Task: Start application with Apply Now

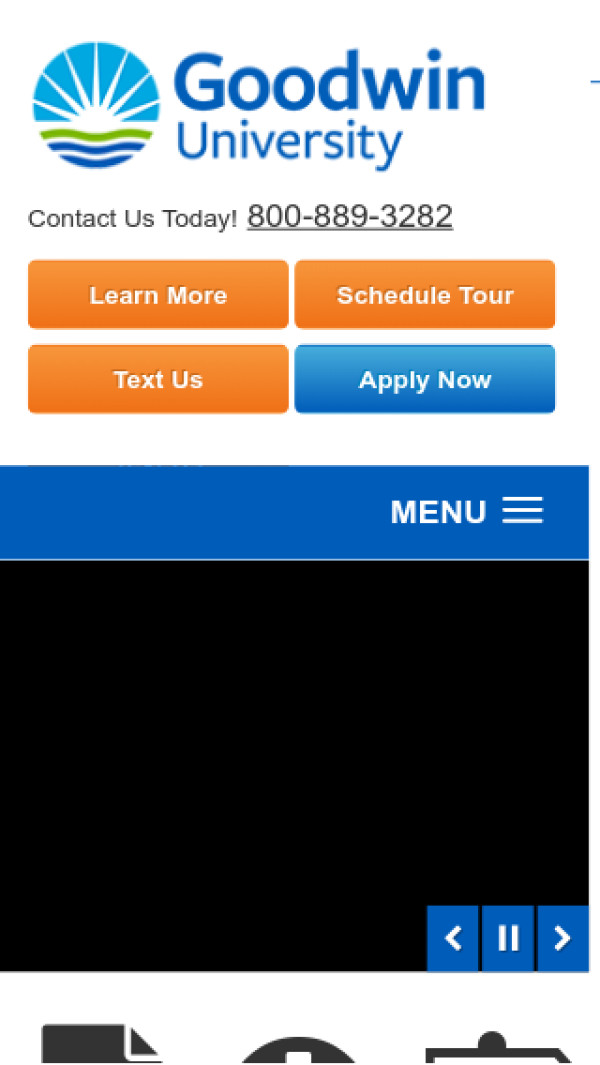Action: 424,379
